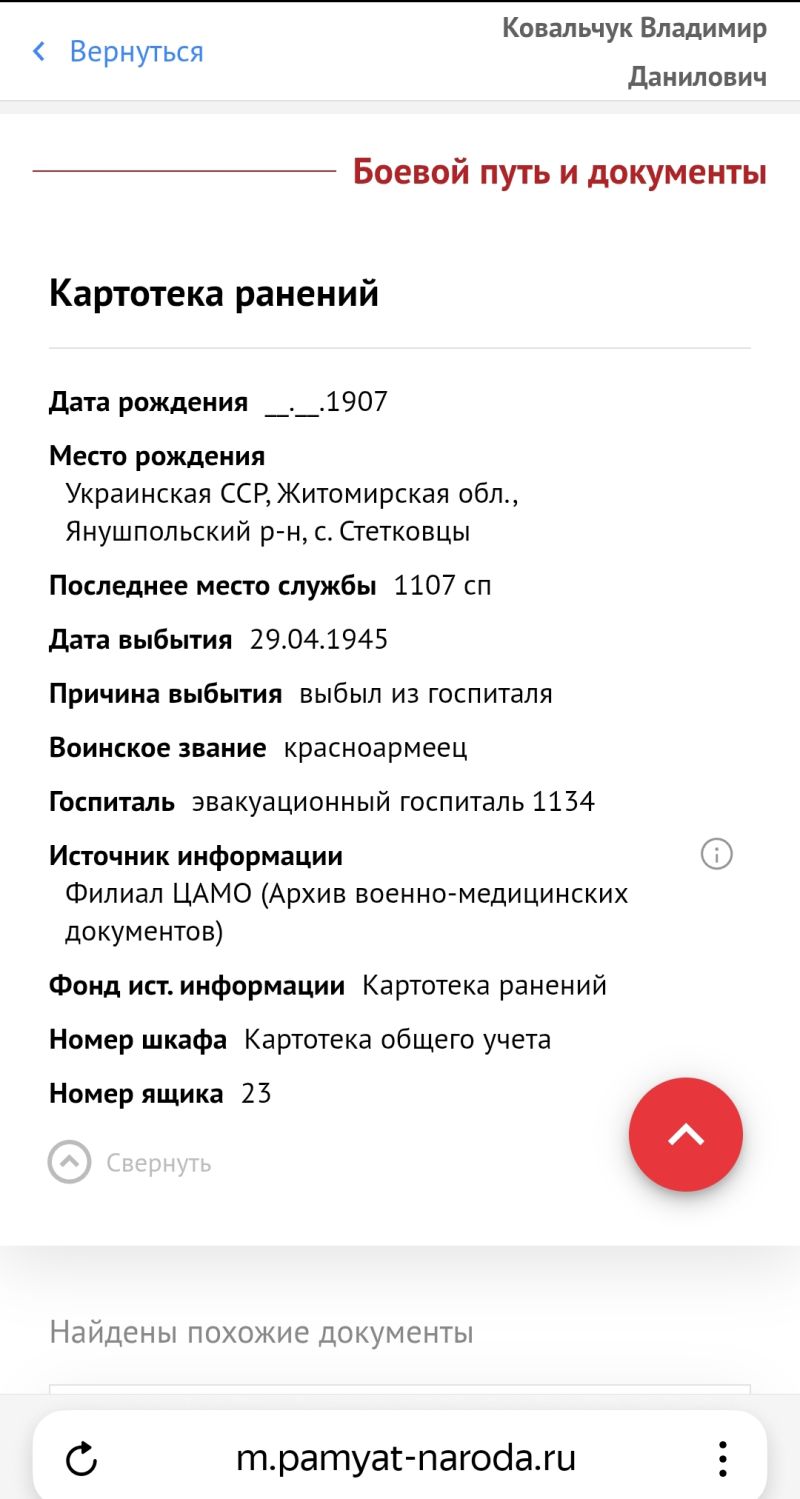This screenshot has width=800, height=1499.
Task: Tap the m.pamyat-naroda.ru address bar
Action: pos(406,1458)
